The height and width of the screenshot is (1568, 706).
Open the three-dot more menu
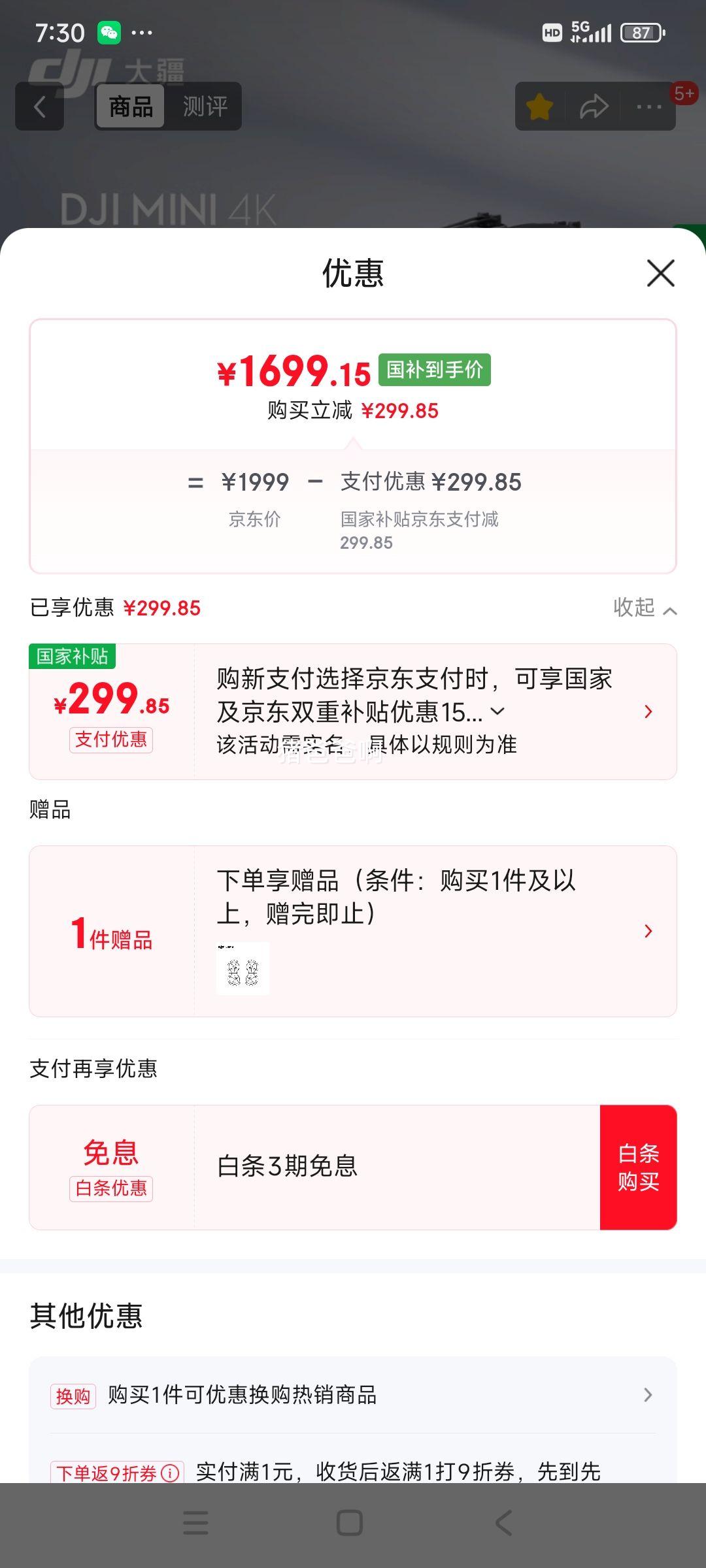click(648, 106)
